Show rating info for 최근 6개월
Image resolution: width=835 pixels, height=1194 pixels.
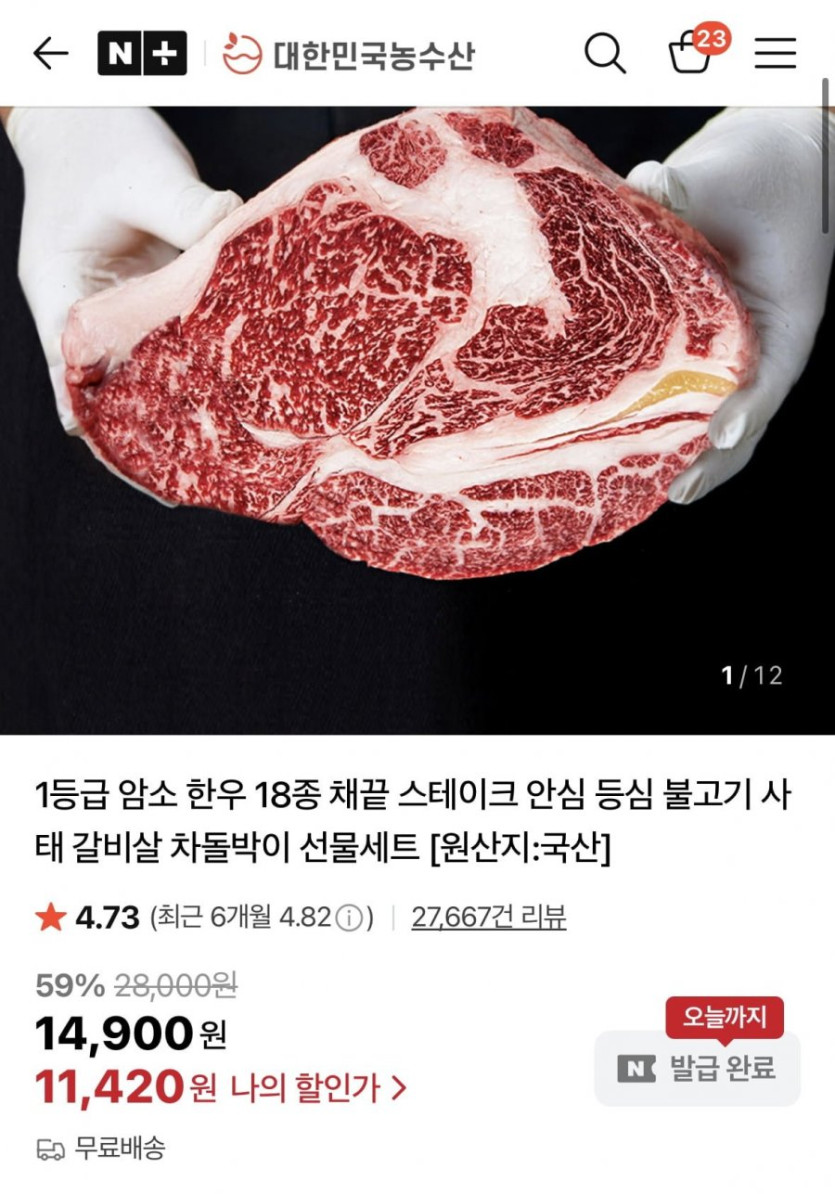pos(348,918)
